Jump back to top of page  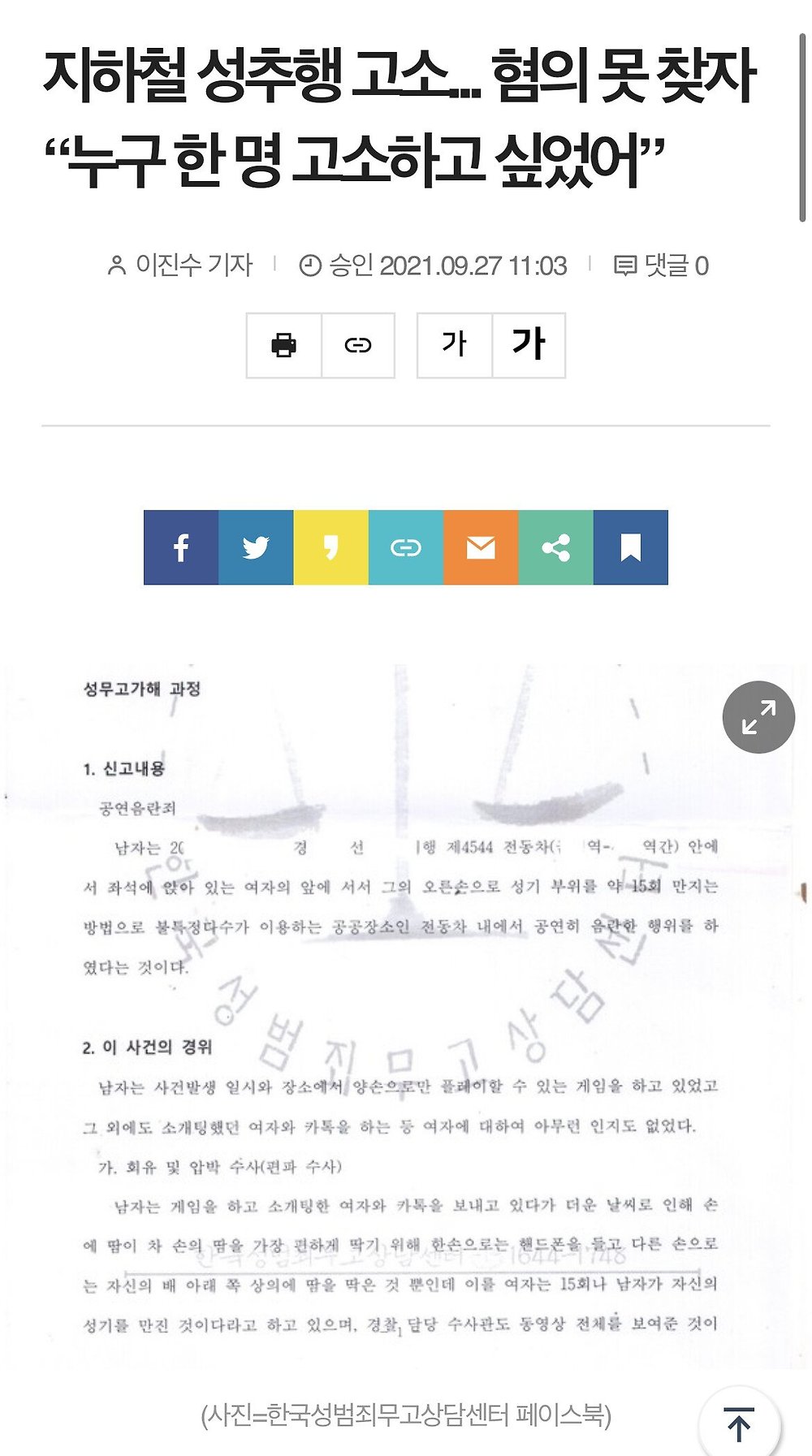coord(740,1424)
